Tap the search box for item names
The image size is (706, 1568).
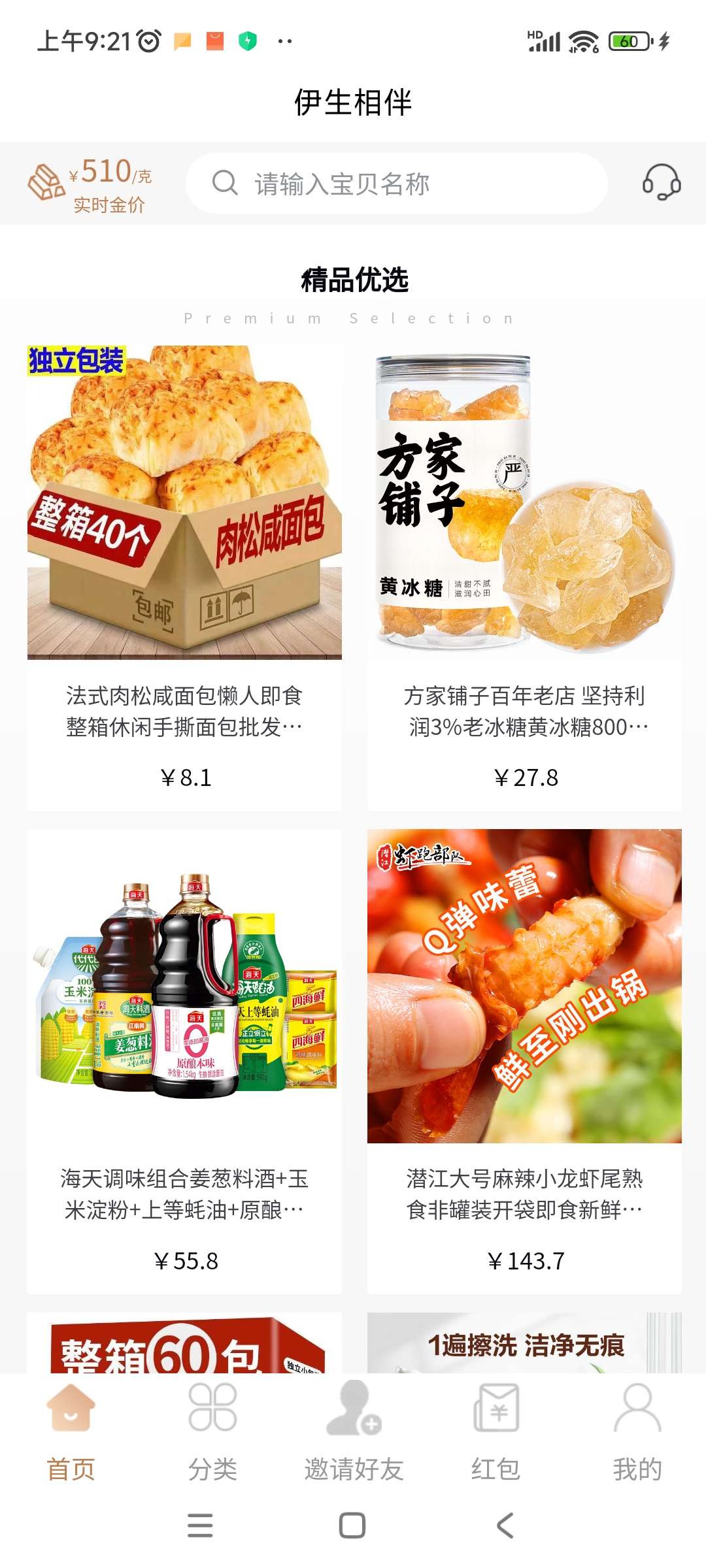[396, 184]
